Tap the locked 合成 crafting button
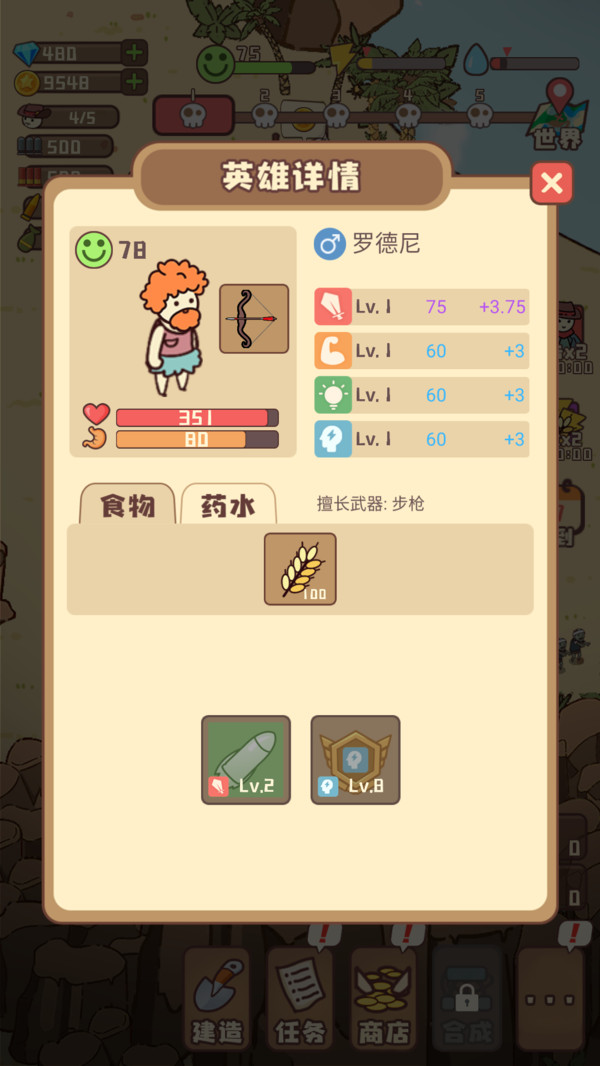Screen dimensions: 600x1066 tap(466, 1000)
